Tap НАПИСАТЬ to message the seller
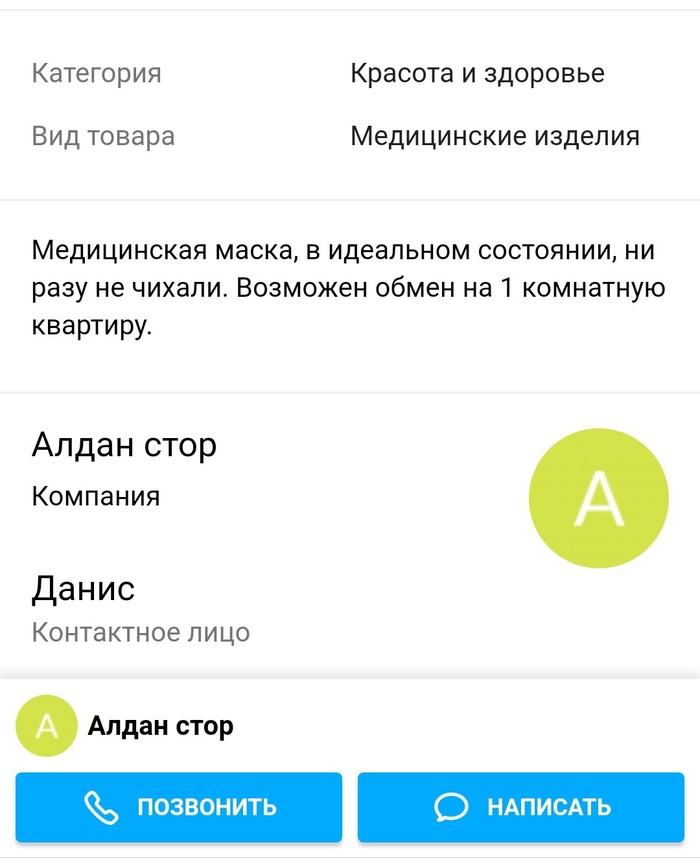700x858 pixels. (x=520, y=806)
